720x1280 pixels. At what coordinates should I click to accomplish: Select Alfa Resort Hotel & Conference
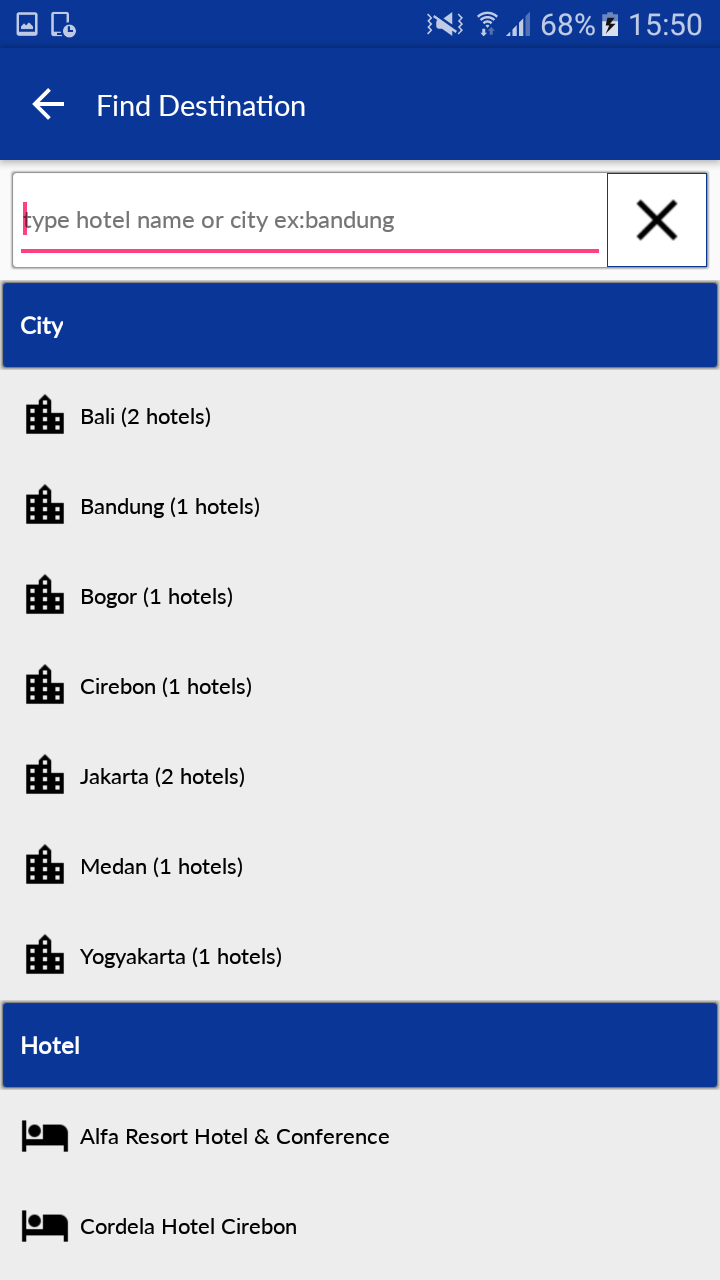point(360,1136)
